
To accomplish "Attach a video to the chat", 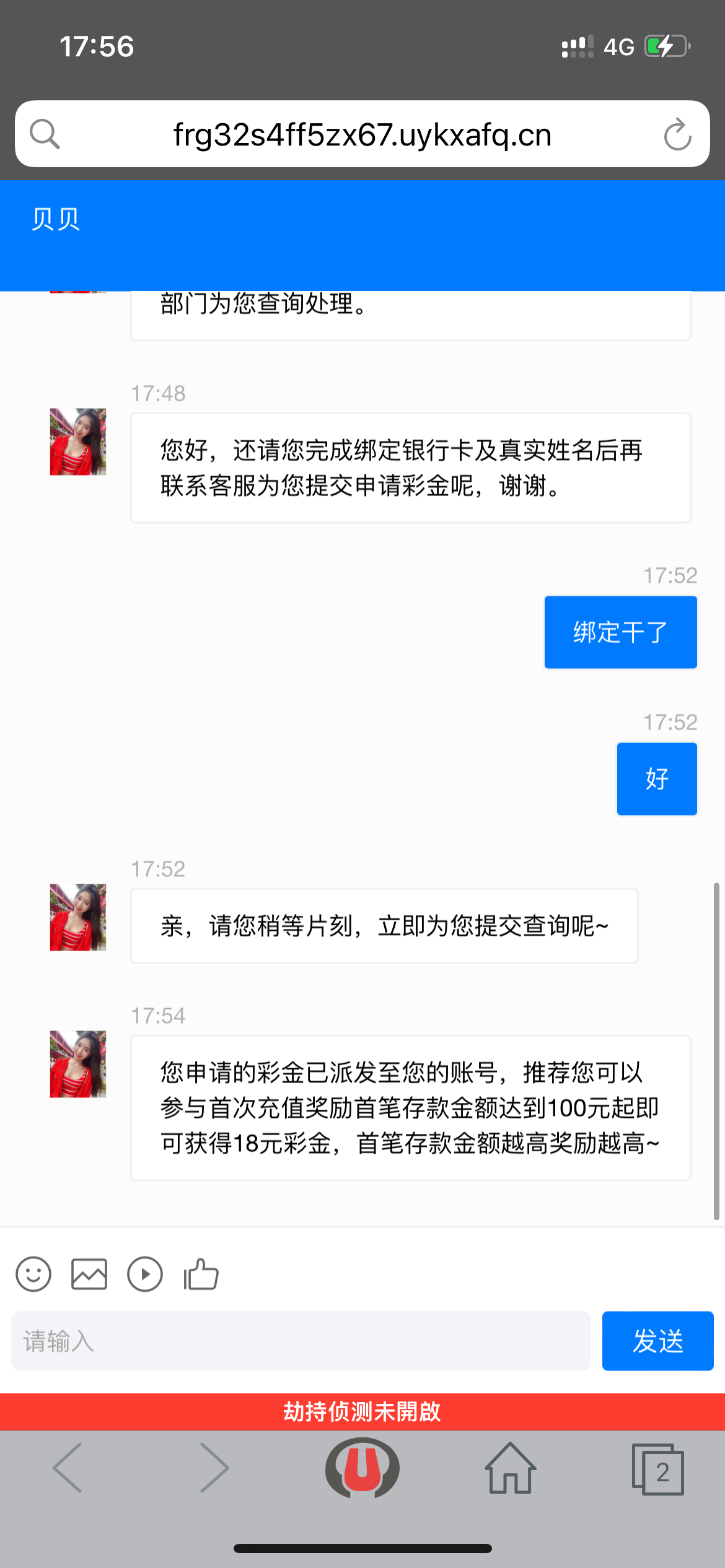I will click(x=145, y=1274).
